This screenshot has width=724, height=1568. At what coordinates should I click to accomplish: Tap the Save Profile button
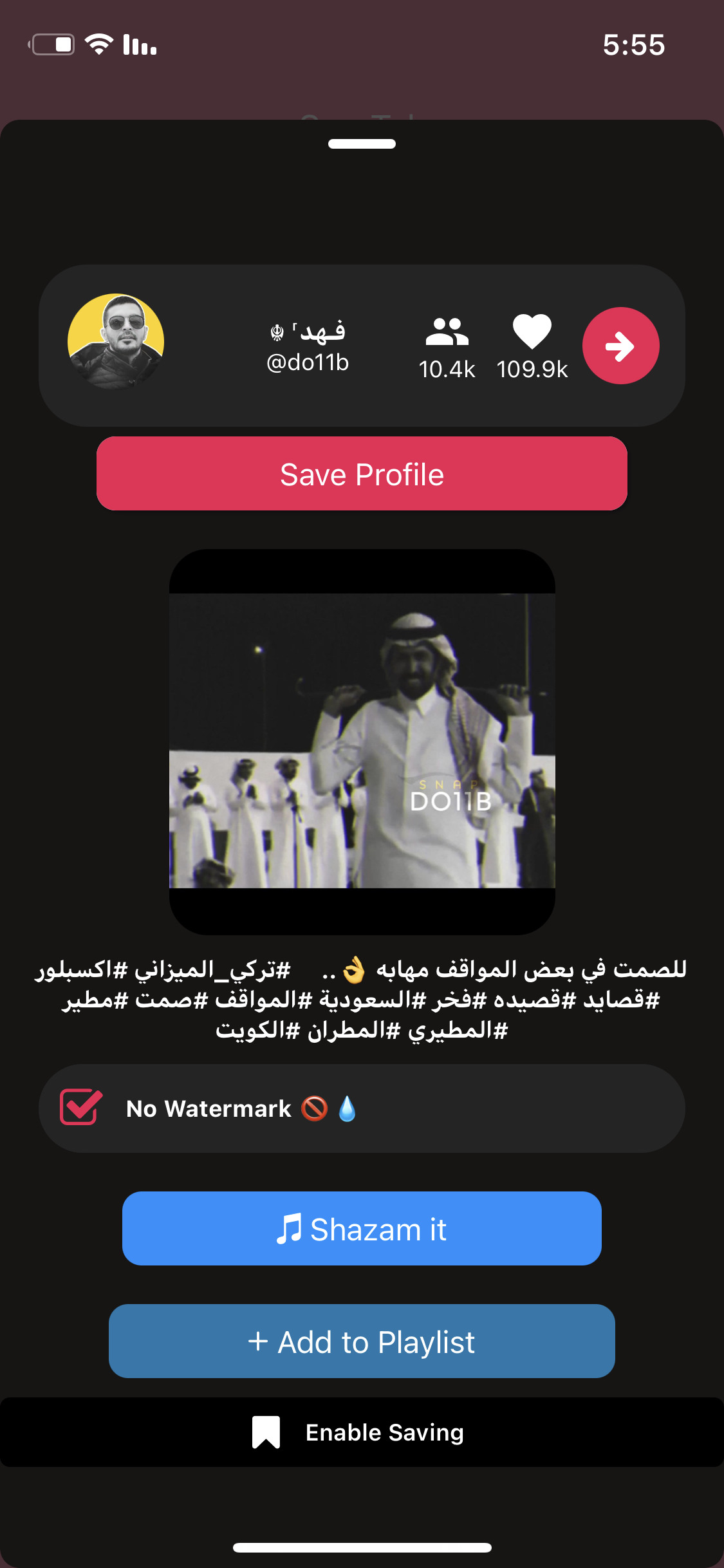tap(362, 474)
